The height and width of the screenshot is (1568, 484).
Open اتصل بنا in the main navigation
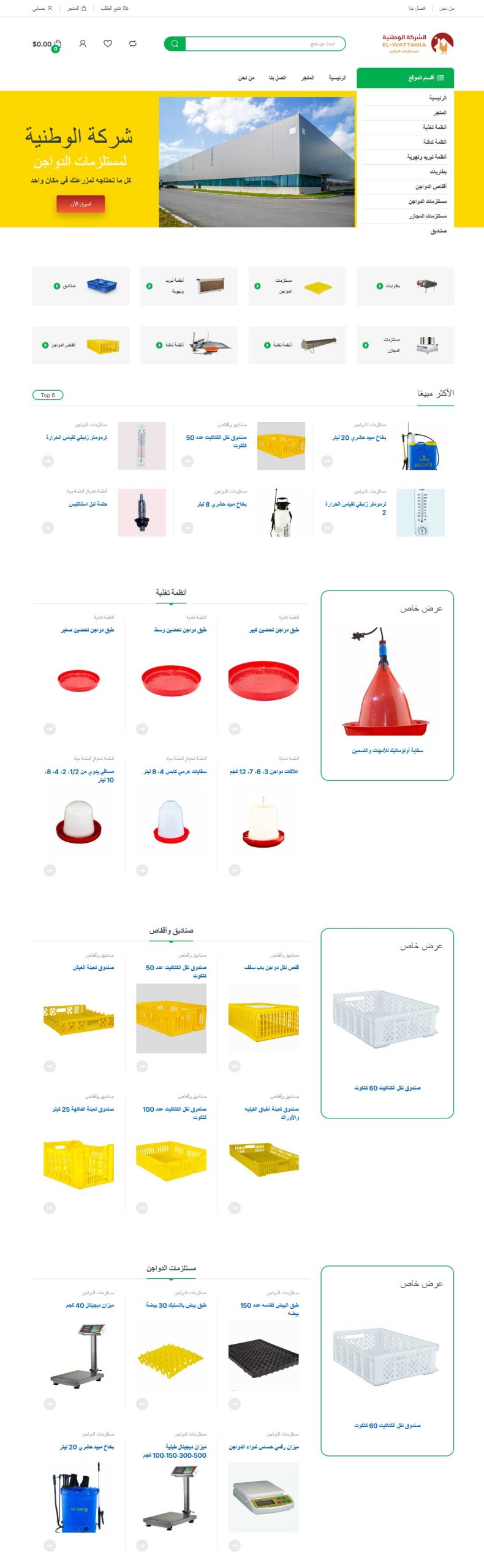click(x=277, y=78)
